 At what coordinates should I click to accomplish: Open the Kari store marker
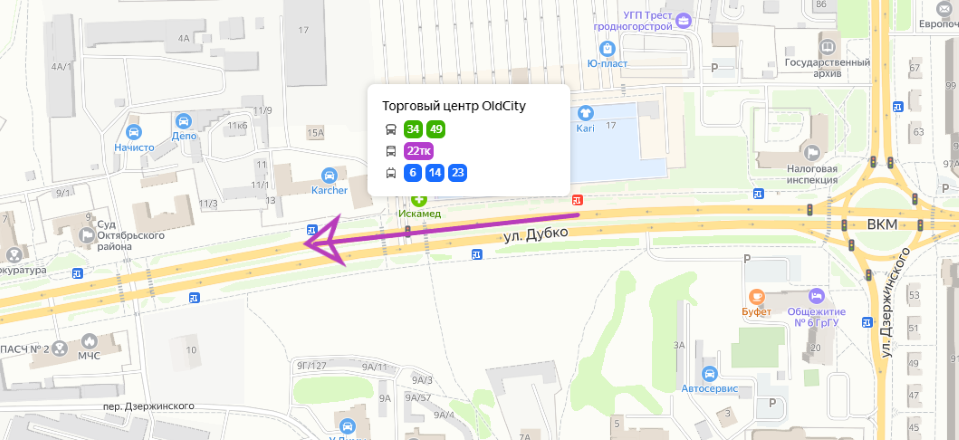point(585,113)
